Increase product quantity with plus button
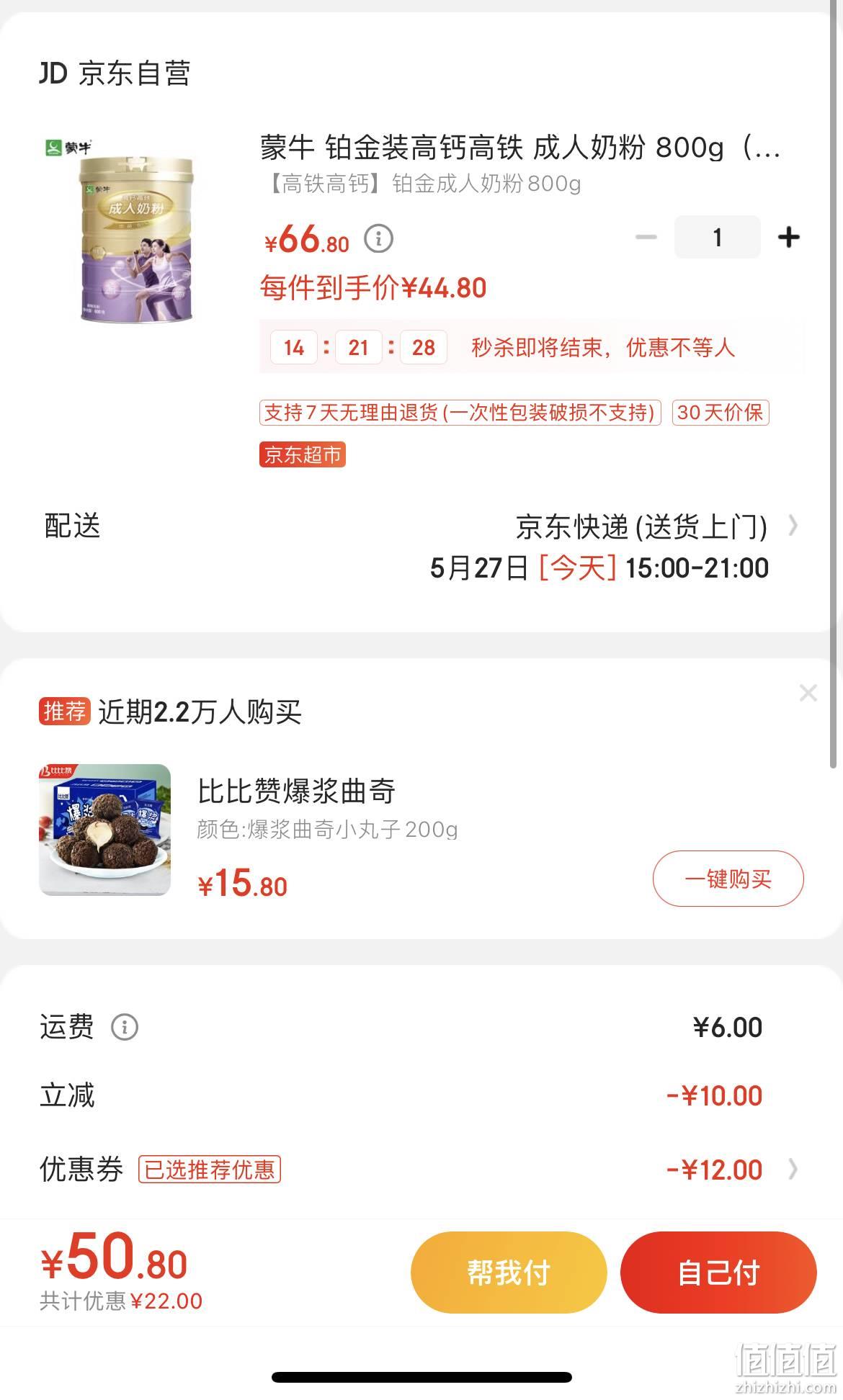The width and height of the screenshot is (843, 1400). [x=789, y=237]
